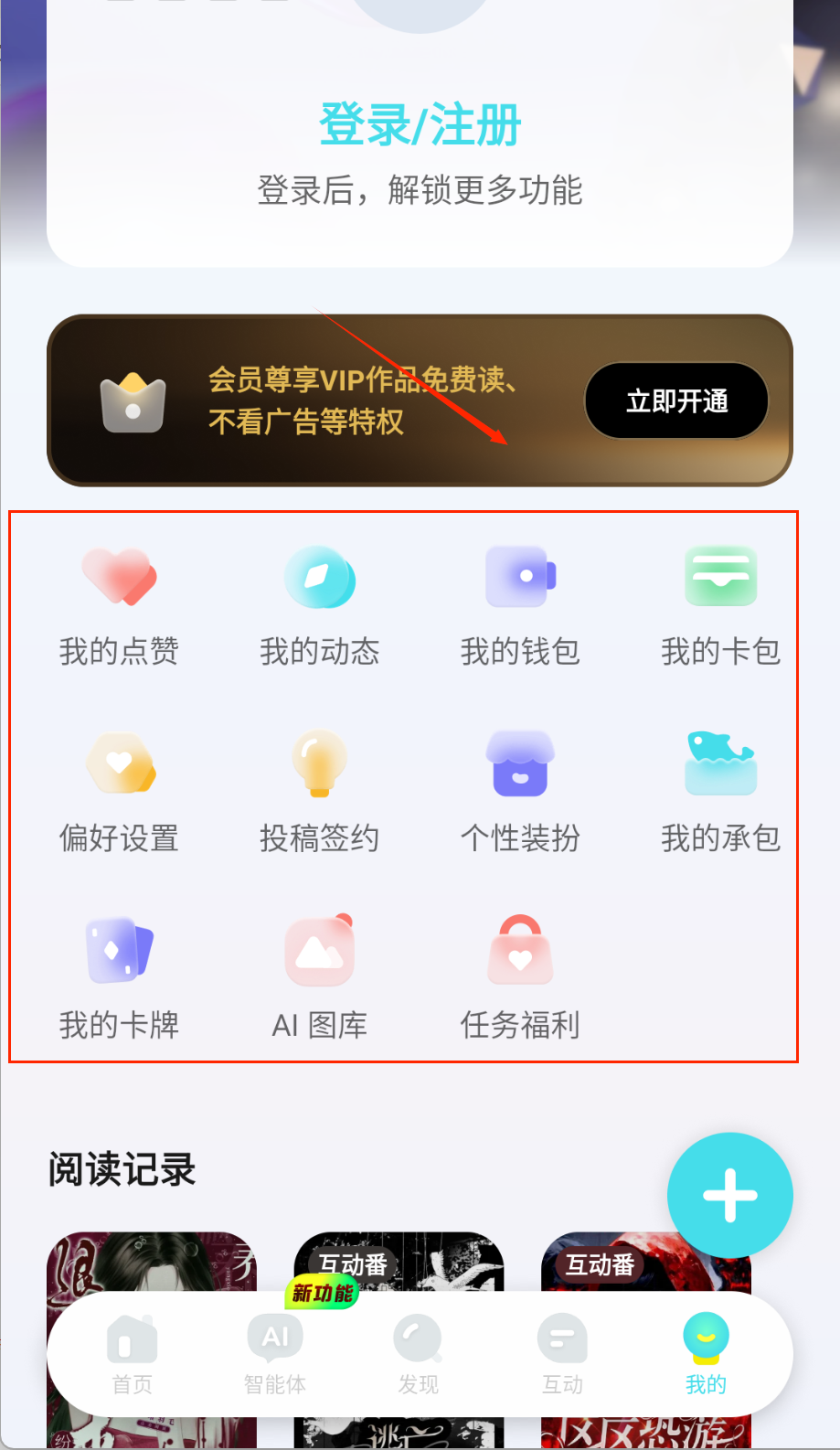Open 投稿签约
This screenshot has width=840, height=1450.
(319, 791)
